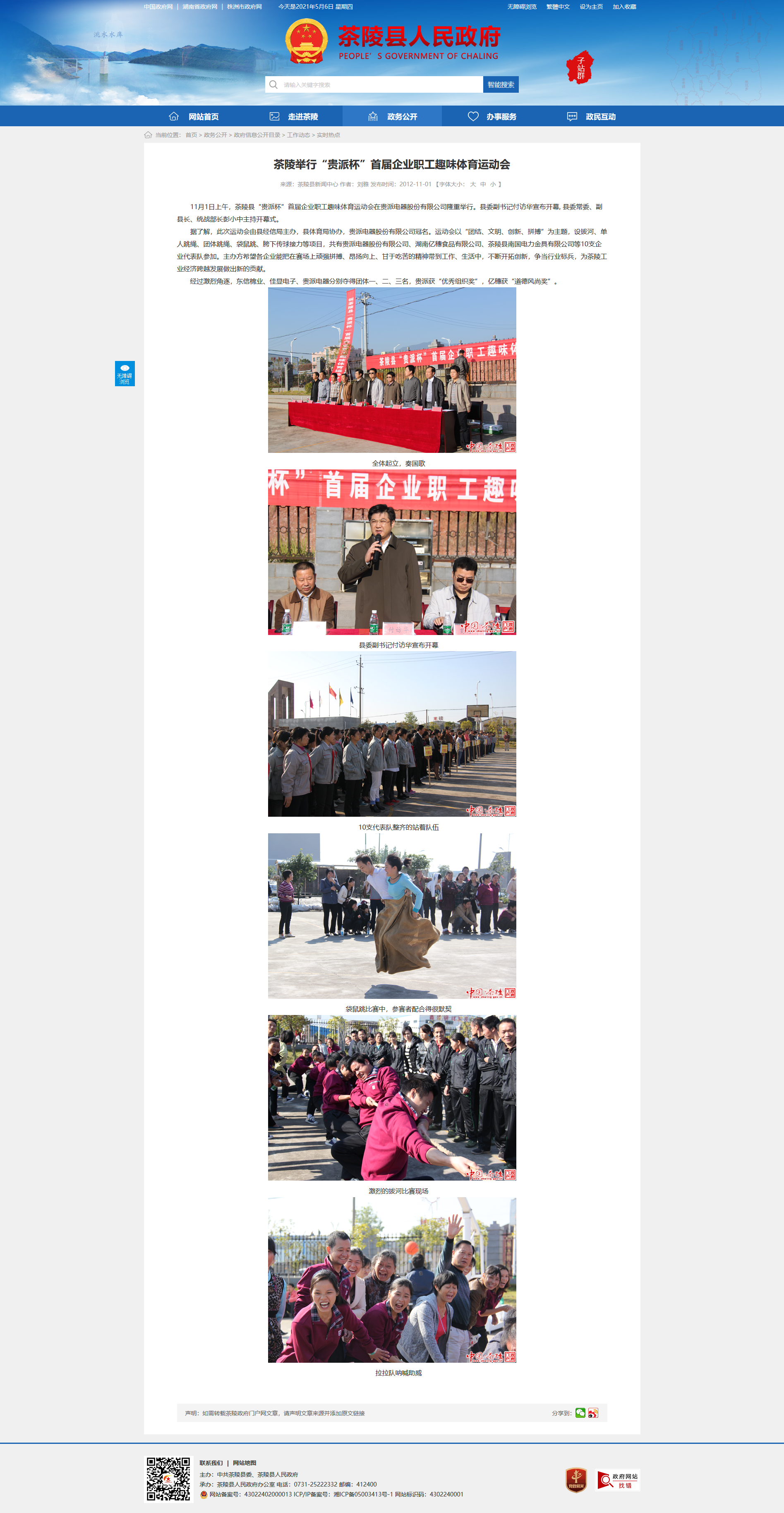Click the 智能搜索 search button

point(501,84)
